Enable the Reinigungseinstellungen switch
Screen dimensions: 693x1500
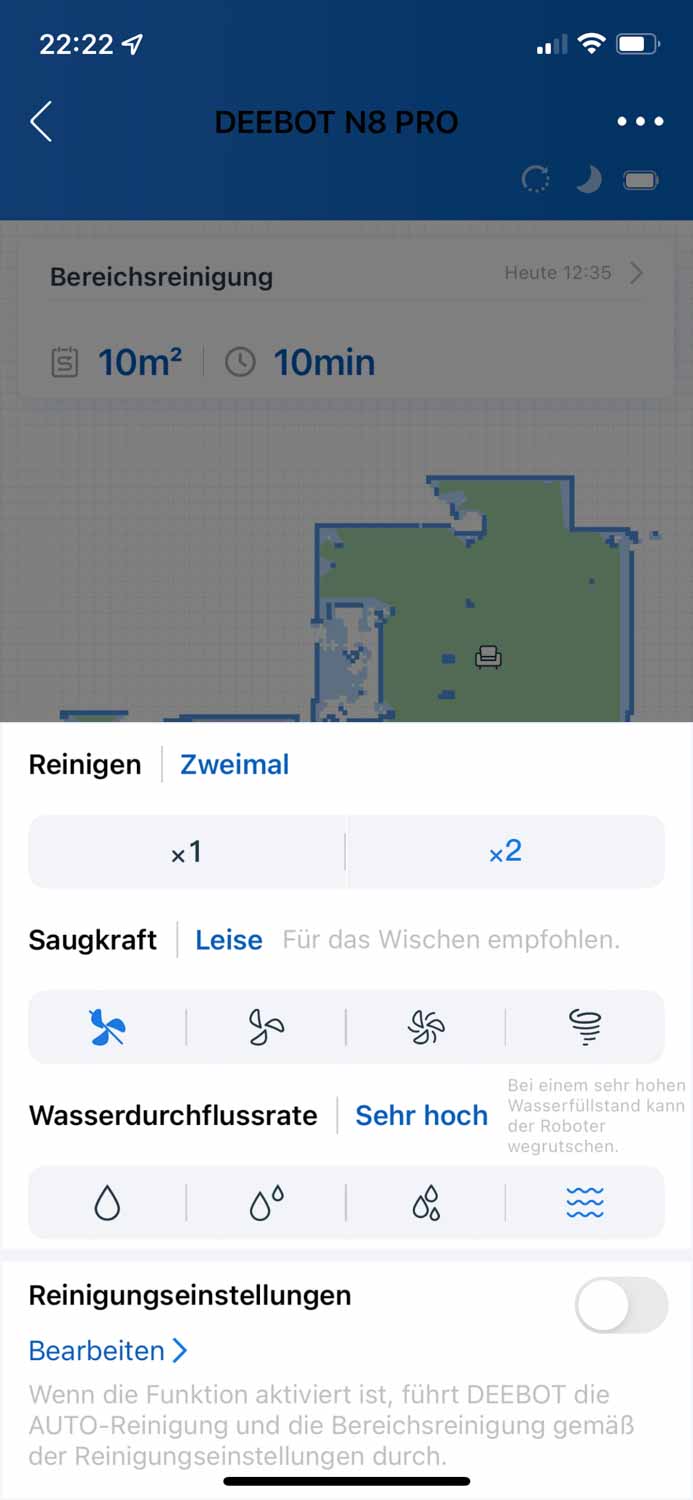621,1305
